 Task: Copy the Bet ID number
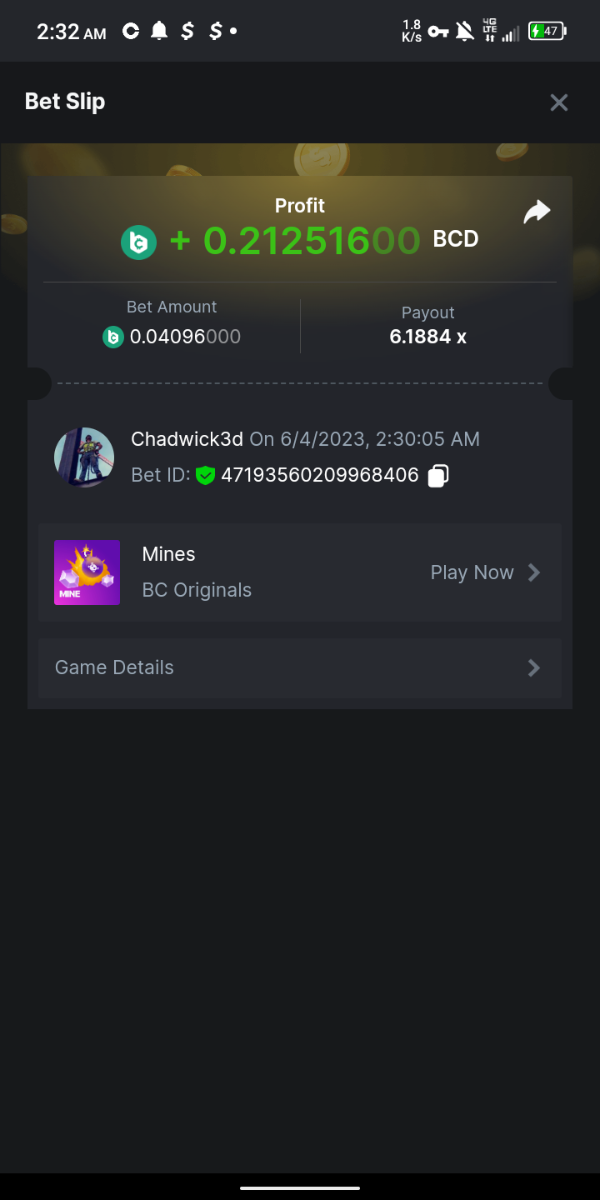(438, 476)
